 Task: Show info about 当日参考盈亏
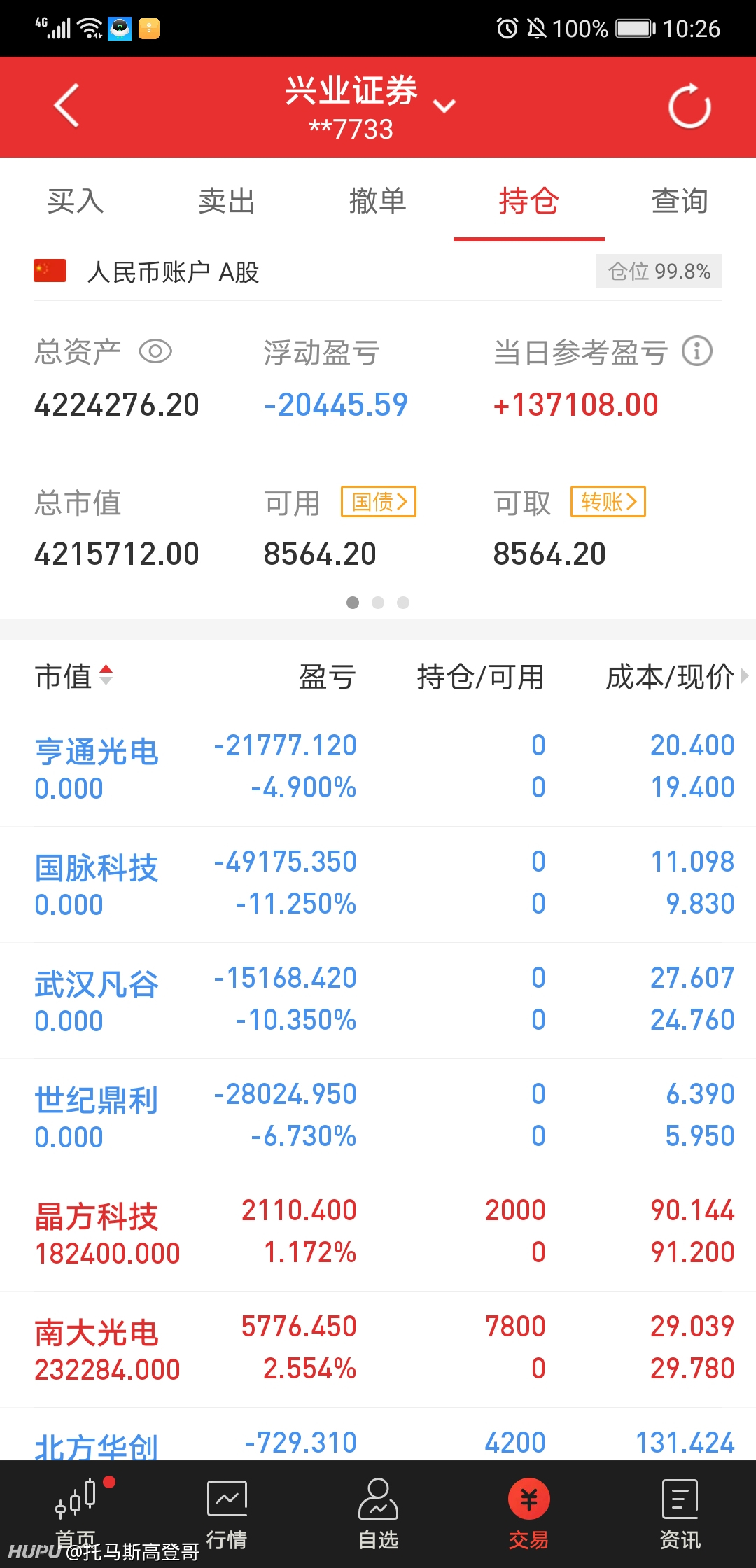tap(697, 351)
